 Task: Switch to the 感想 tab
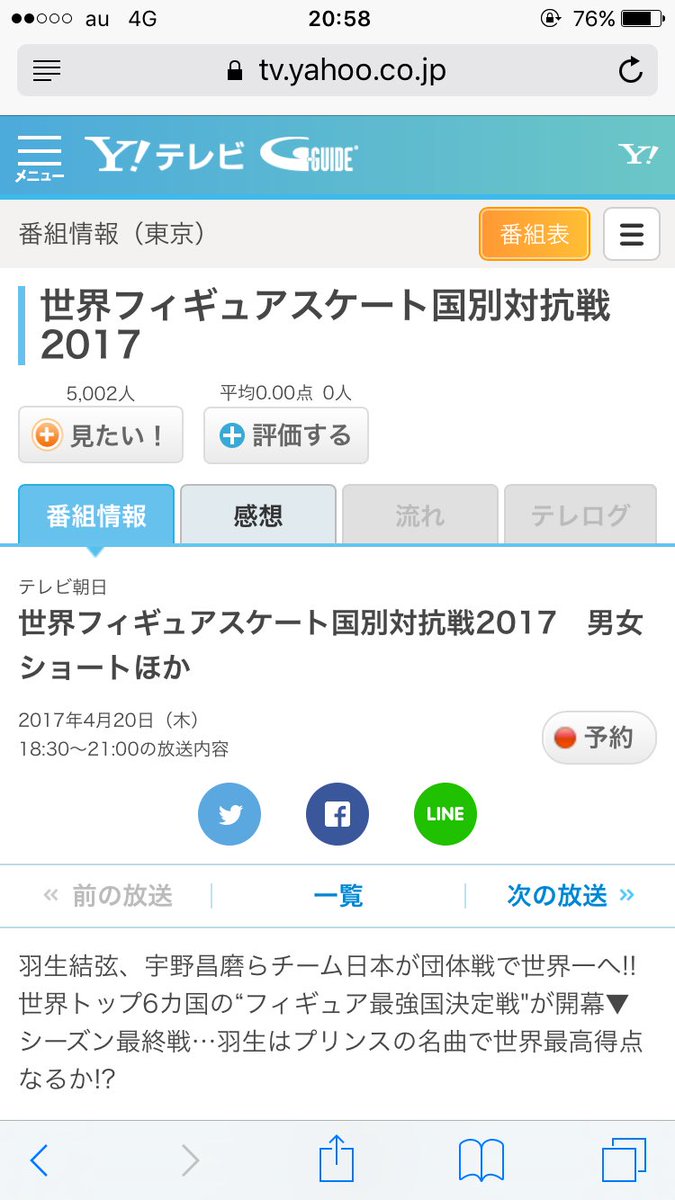pyautogui.click(x=258, y=515)
